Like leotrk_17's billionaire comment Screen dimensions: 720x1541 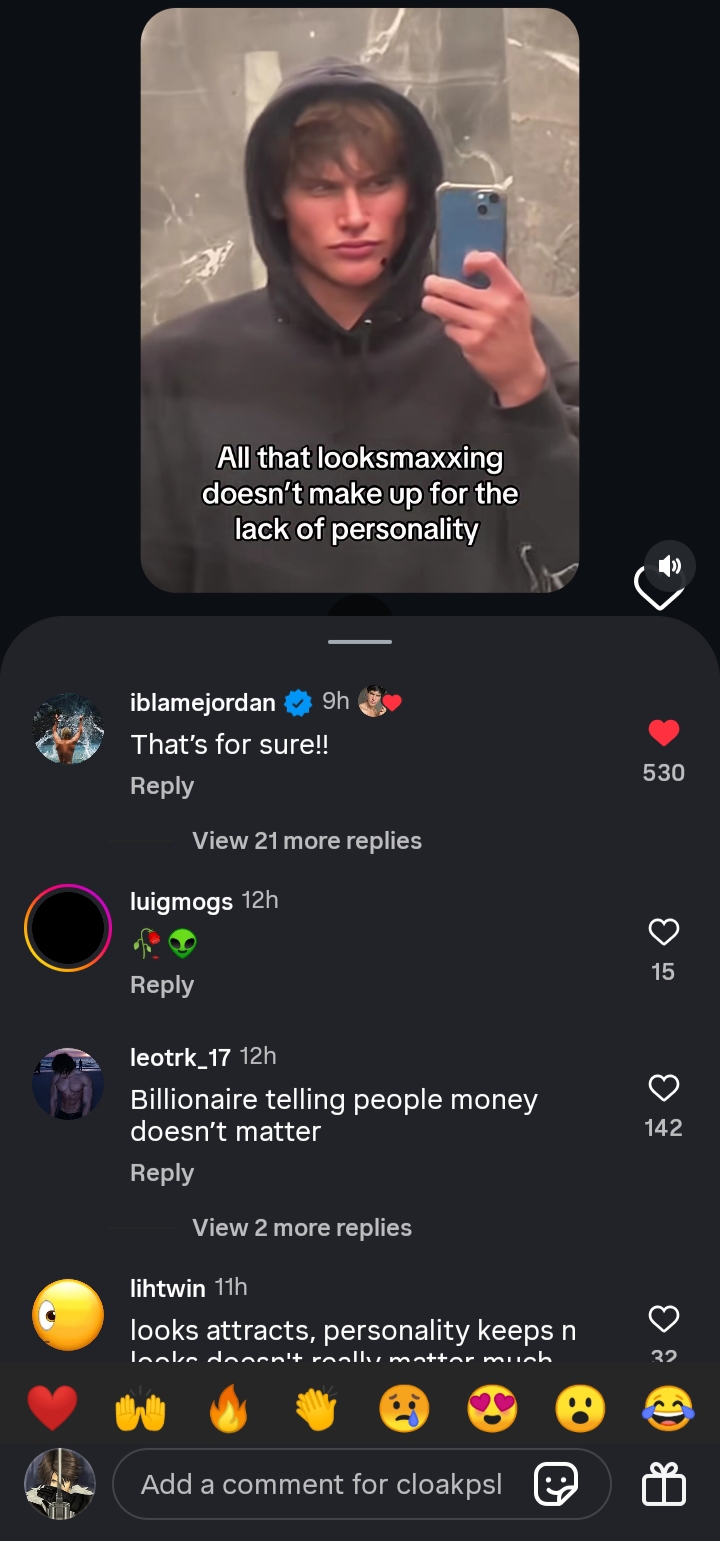coord(664,1088)
